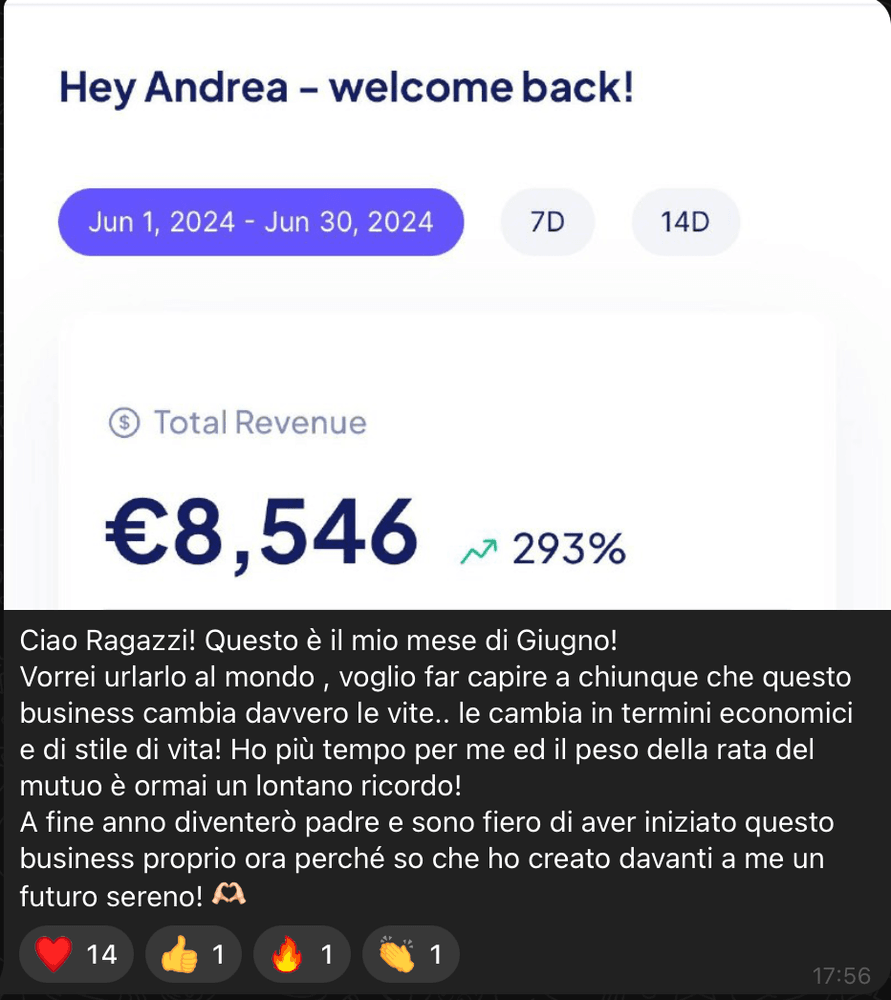React with the thumbs up emoji

click(193, 954)
